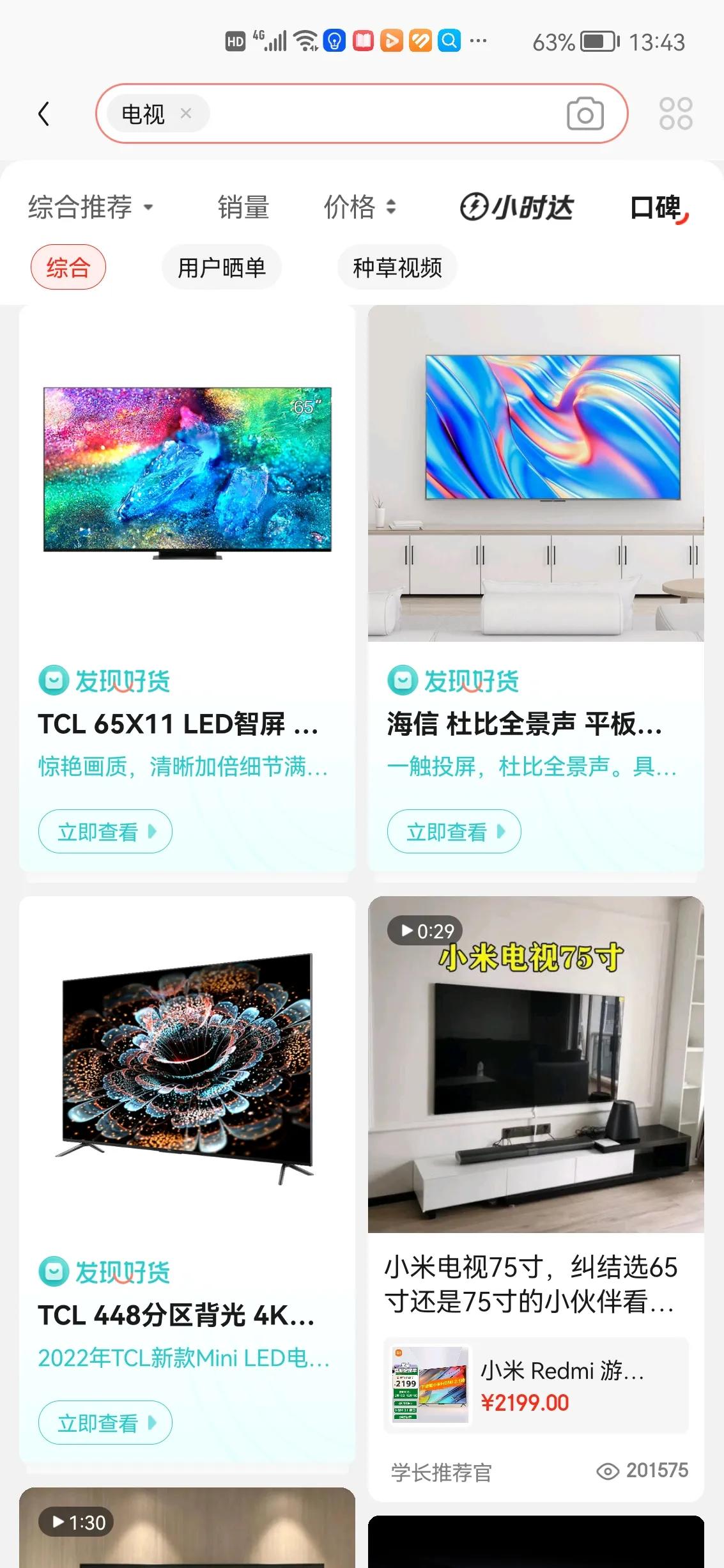Screen dimensions: 724x1568
Task: Enable the 种草视频 video filter
Action: coord(397,267)
